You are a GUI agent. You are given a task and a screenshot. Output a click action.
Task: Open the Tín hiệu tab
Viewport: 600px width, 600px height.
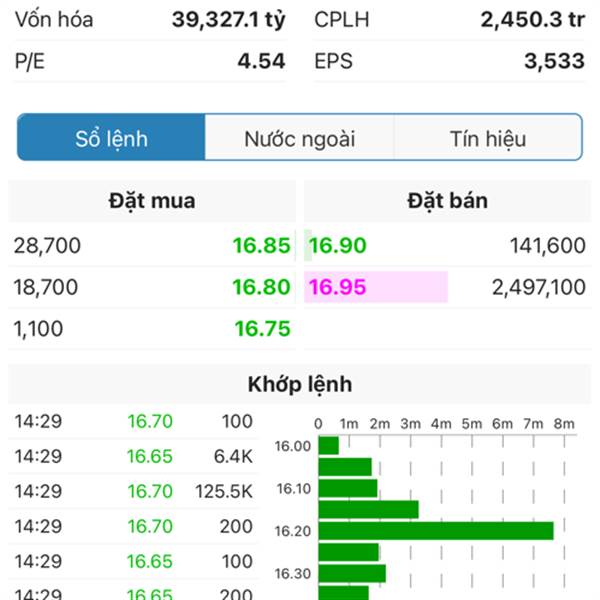tap(487, 138)
